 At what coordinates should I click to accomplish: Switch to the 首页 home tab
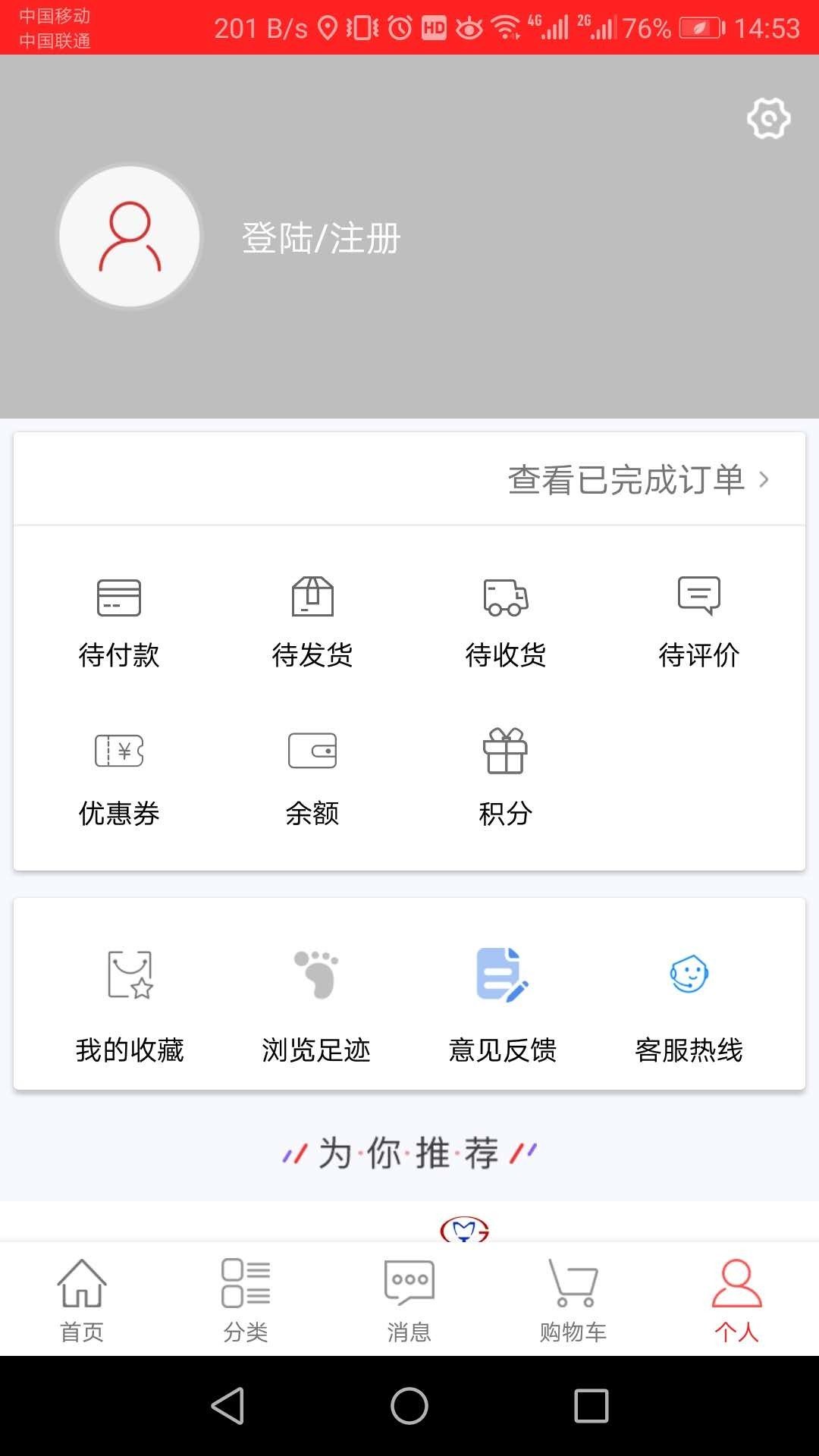coord(82,1300)
